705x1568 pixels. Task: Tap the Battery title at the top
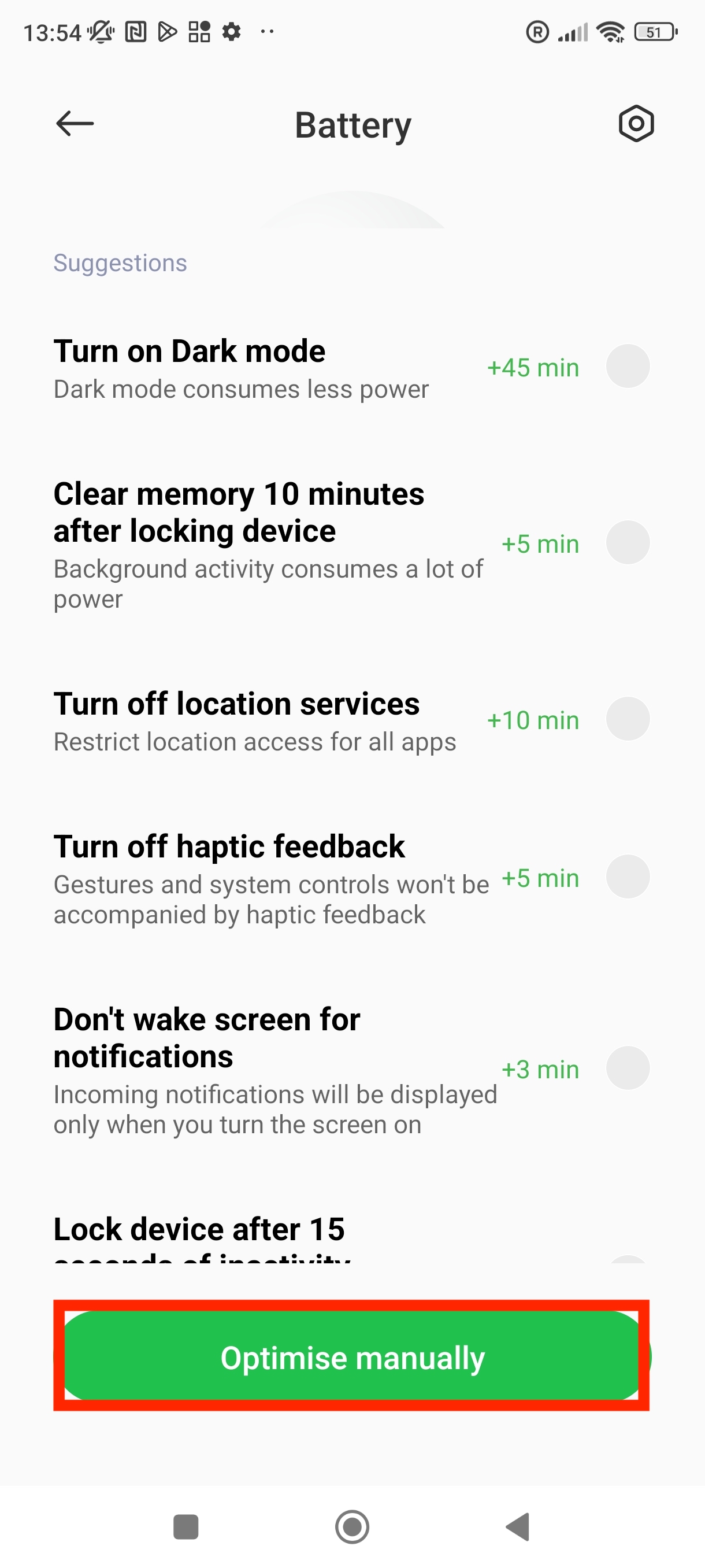coord(352,124)
